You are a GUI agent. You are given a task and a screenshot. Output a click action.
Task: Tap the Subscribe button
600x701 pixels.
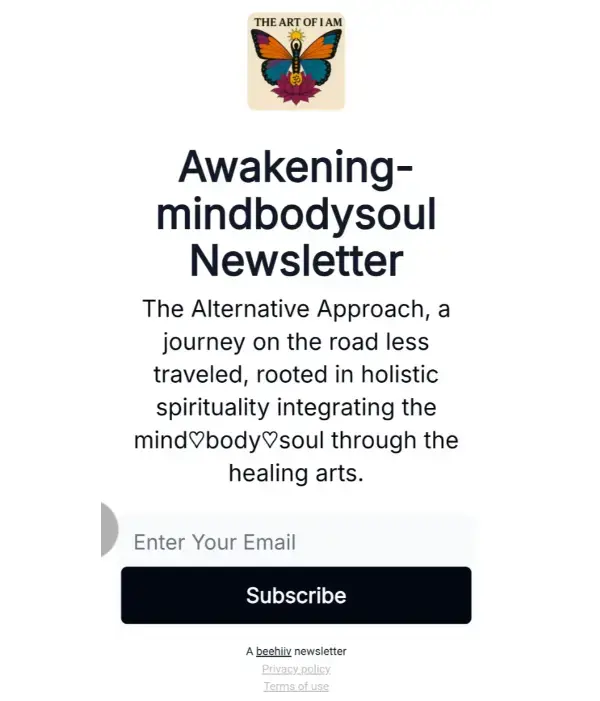(296, 596)
